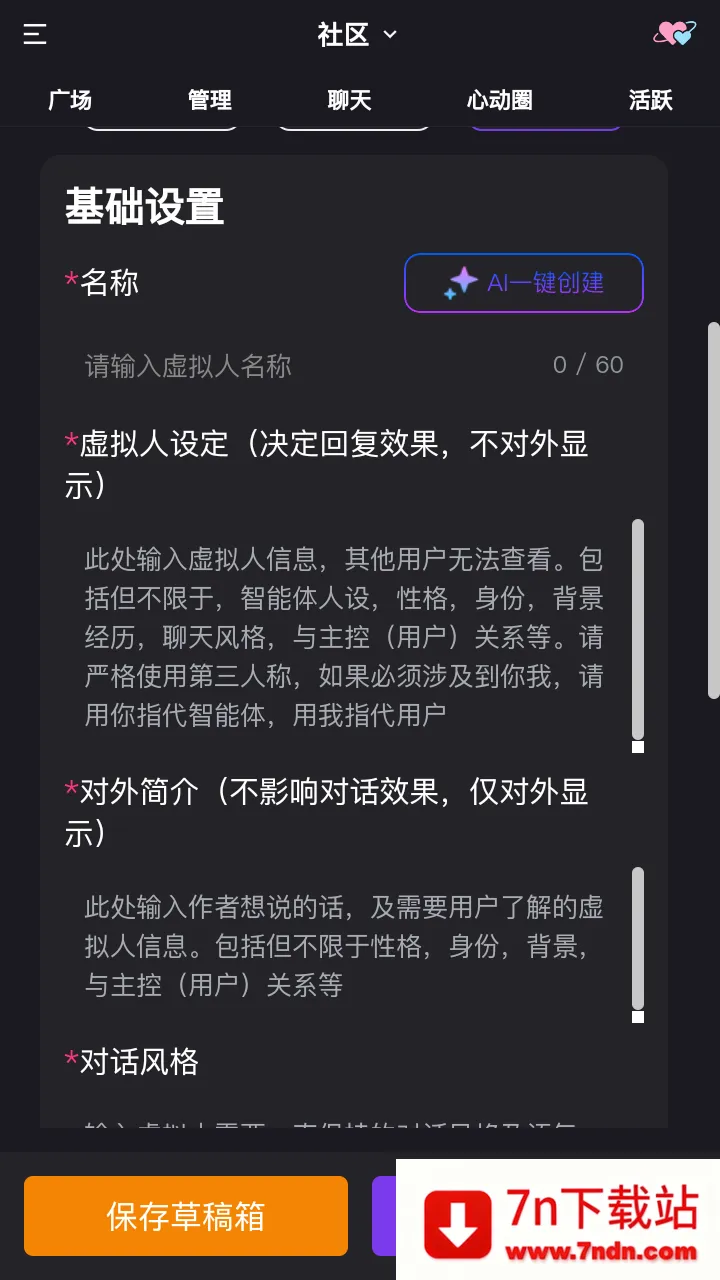This screenshot has width=720, height=1280.
Task: Tap the 虚拟人设定 text area
Action: 345,636
